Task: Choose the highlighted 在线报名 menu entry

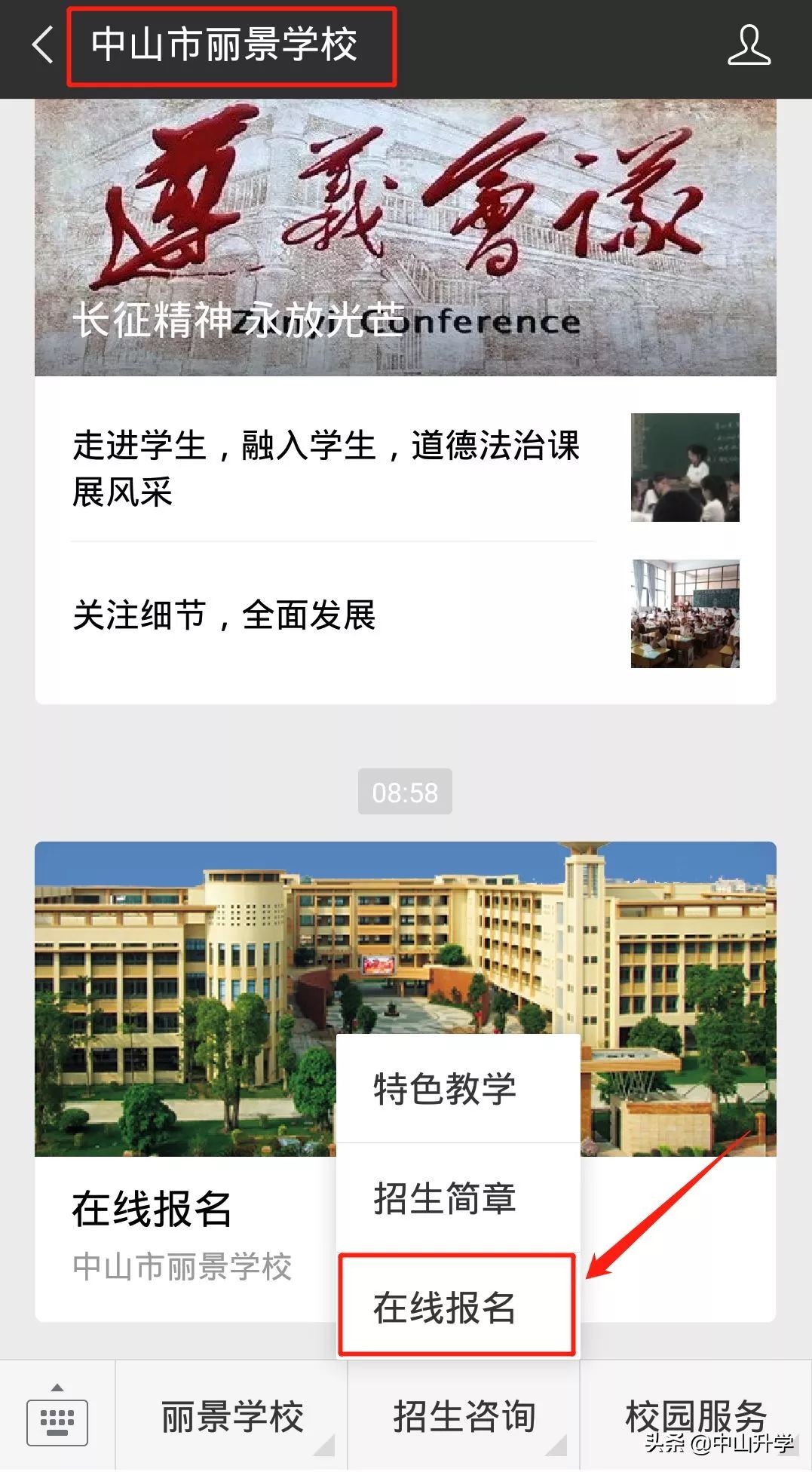Action: 444,1307
